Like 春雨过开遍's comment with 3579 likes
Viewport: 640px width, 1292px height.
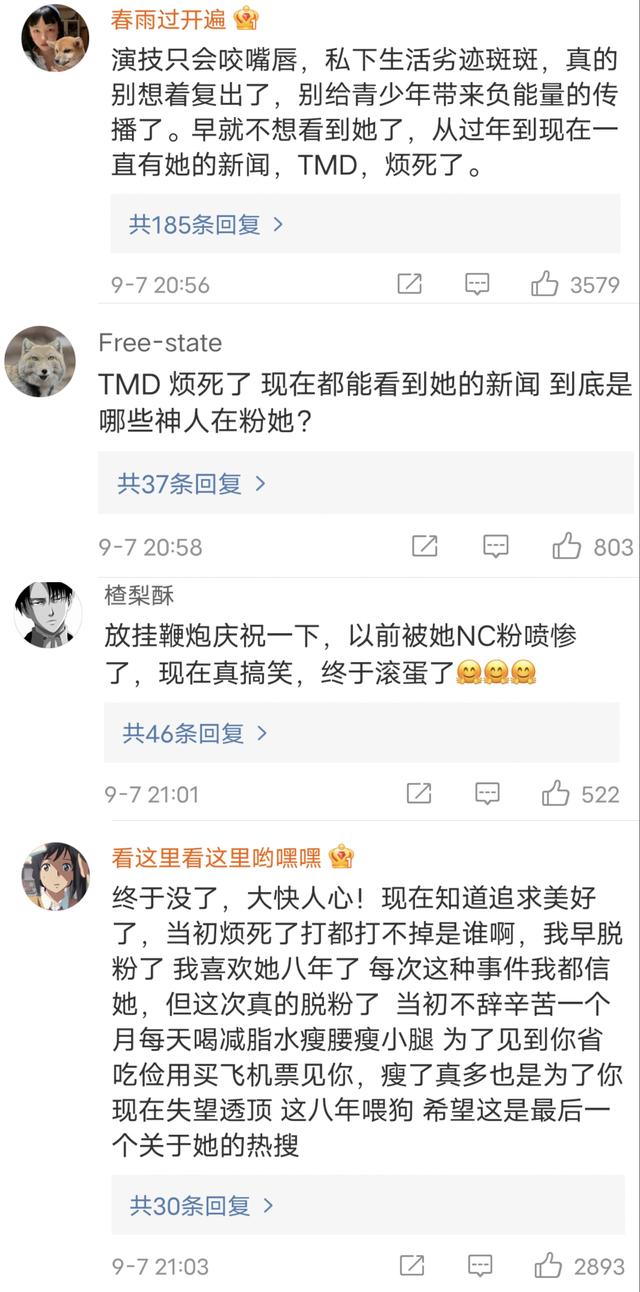tap(545, 285)
